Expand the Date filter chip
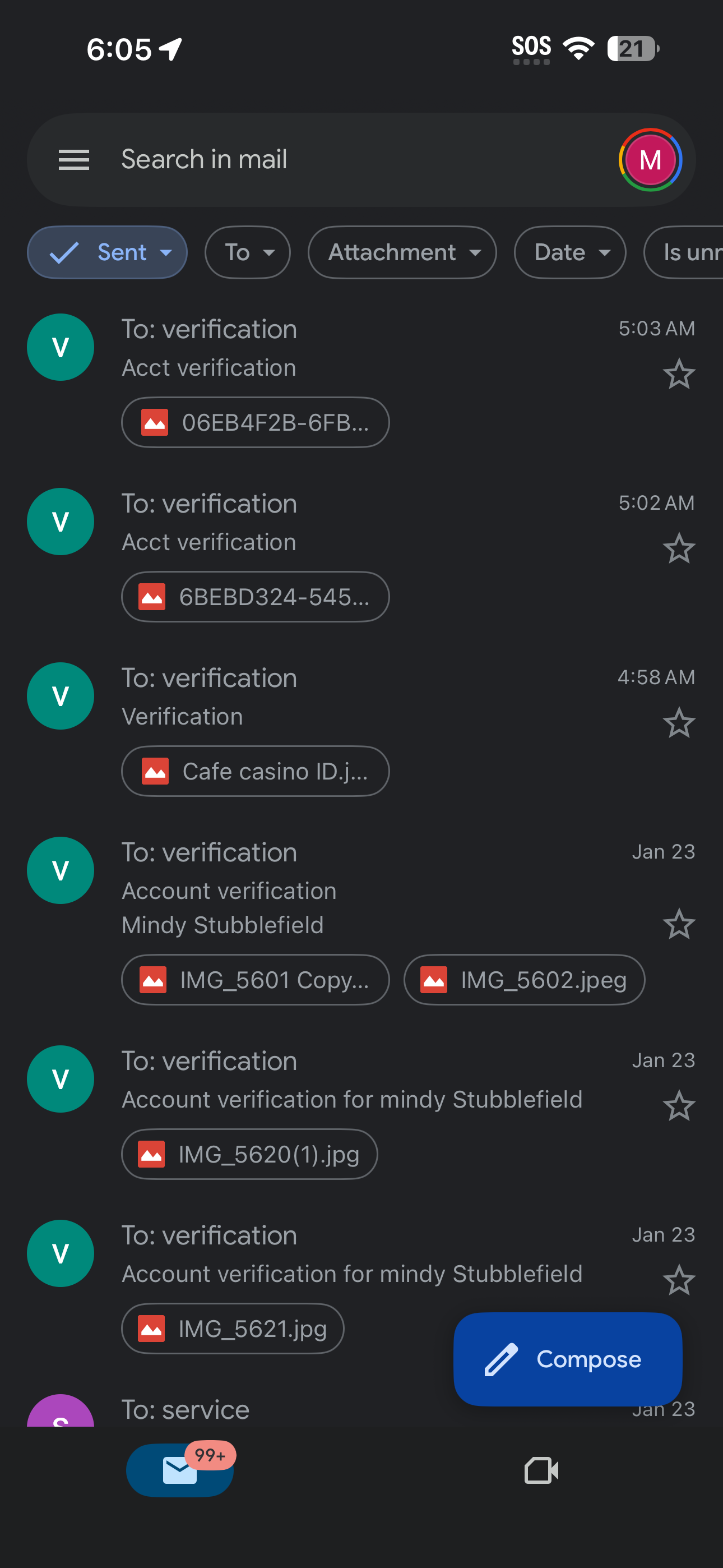723x1568 pixels. [x=569, y=252]
